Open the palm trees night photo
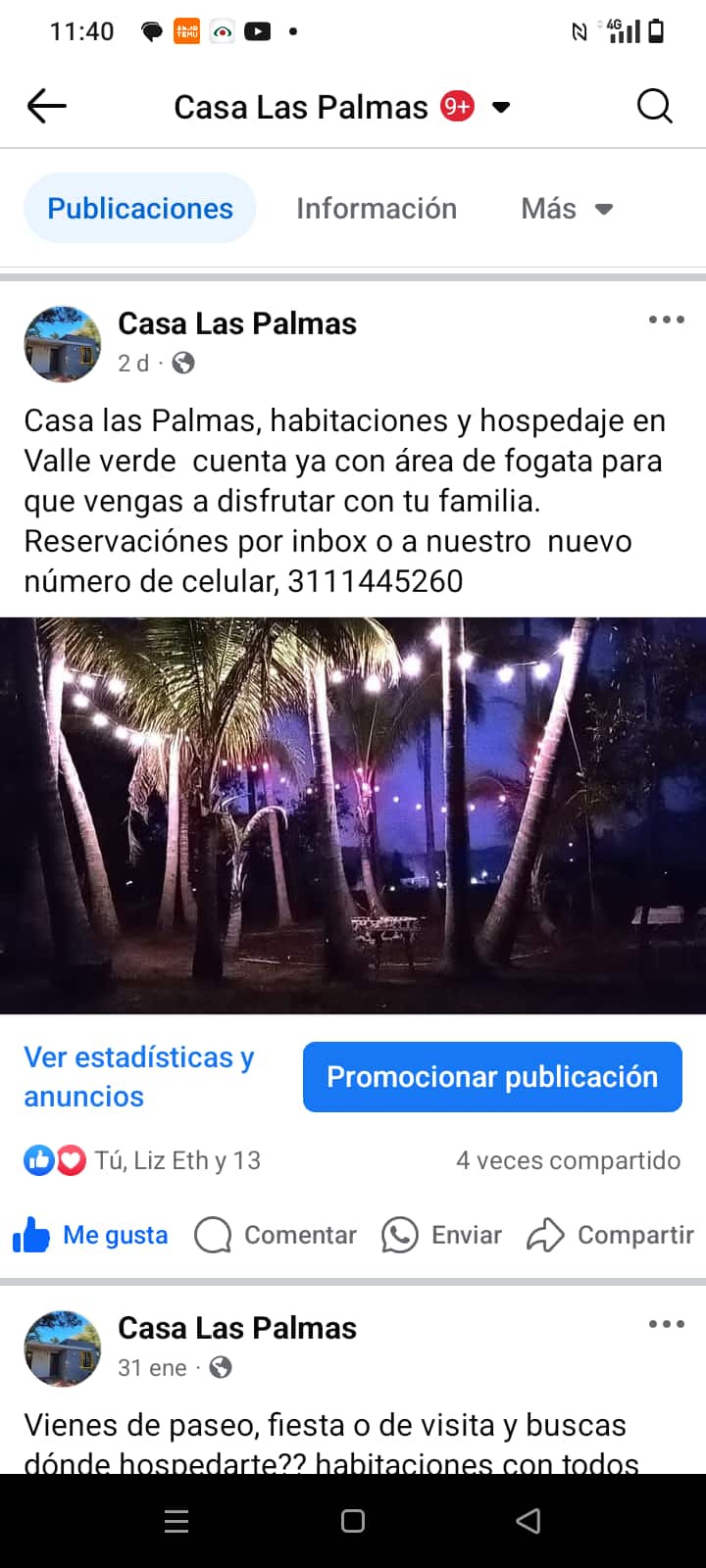706x1568 pixels. click(x=353, y=815)
